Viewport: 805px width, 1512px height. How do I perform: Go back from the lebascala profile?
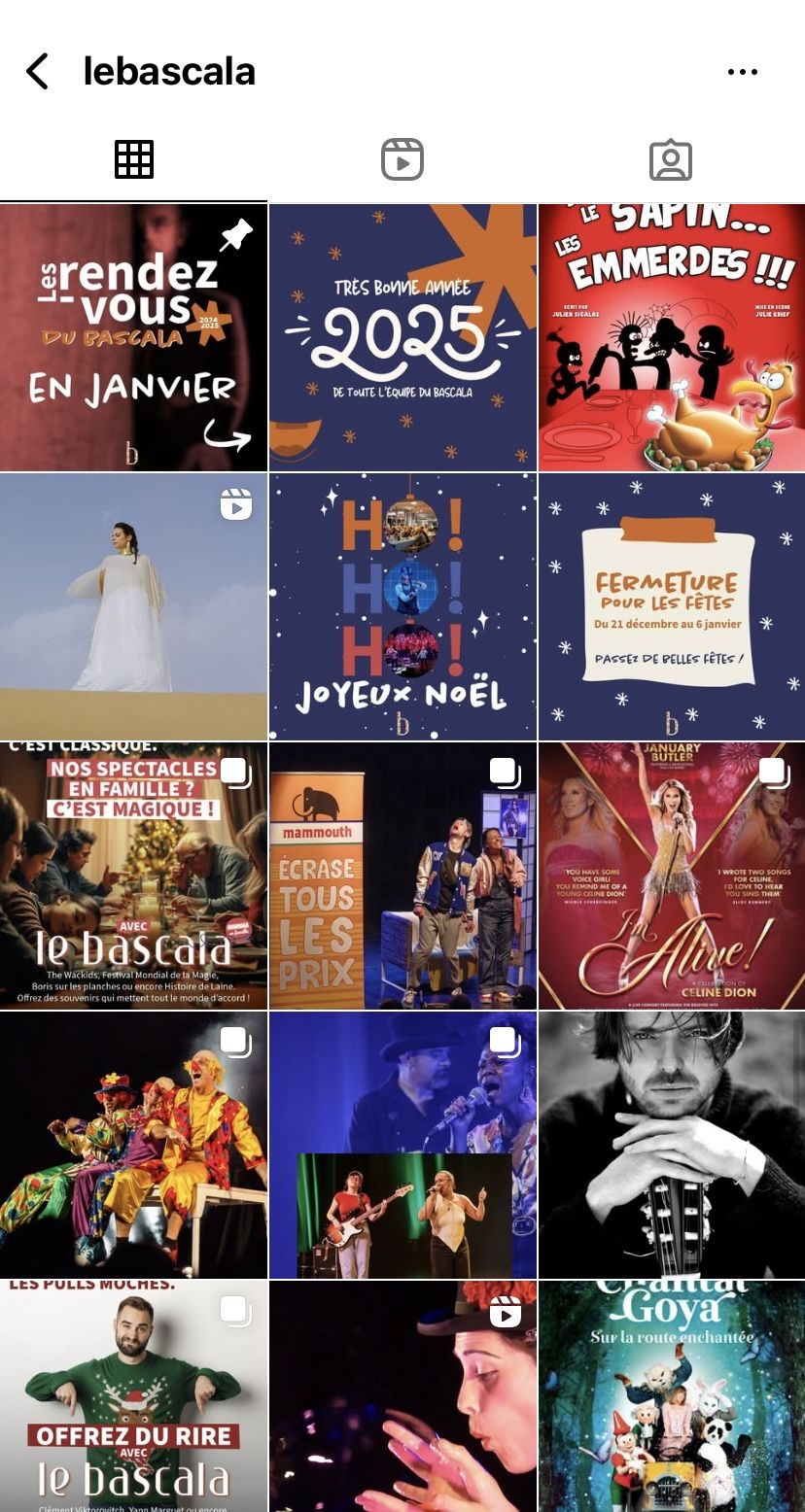(37, 72)
